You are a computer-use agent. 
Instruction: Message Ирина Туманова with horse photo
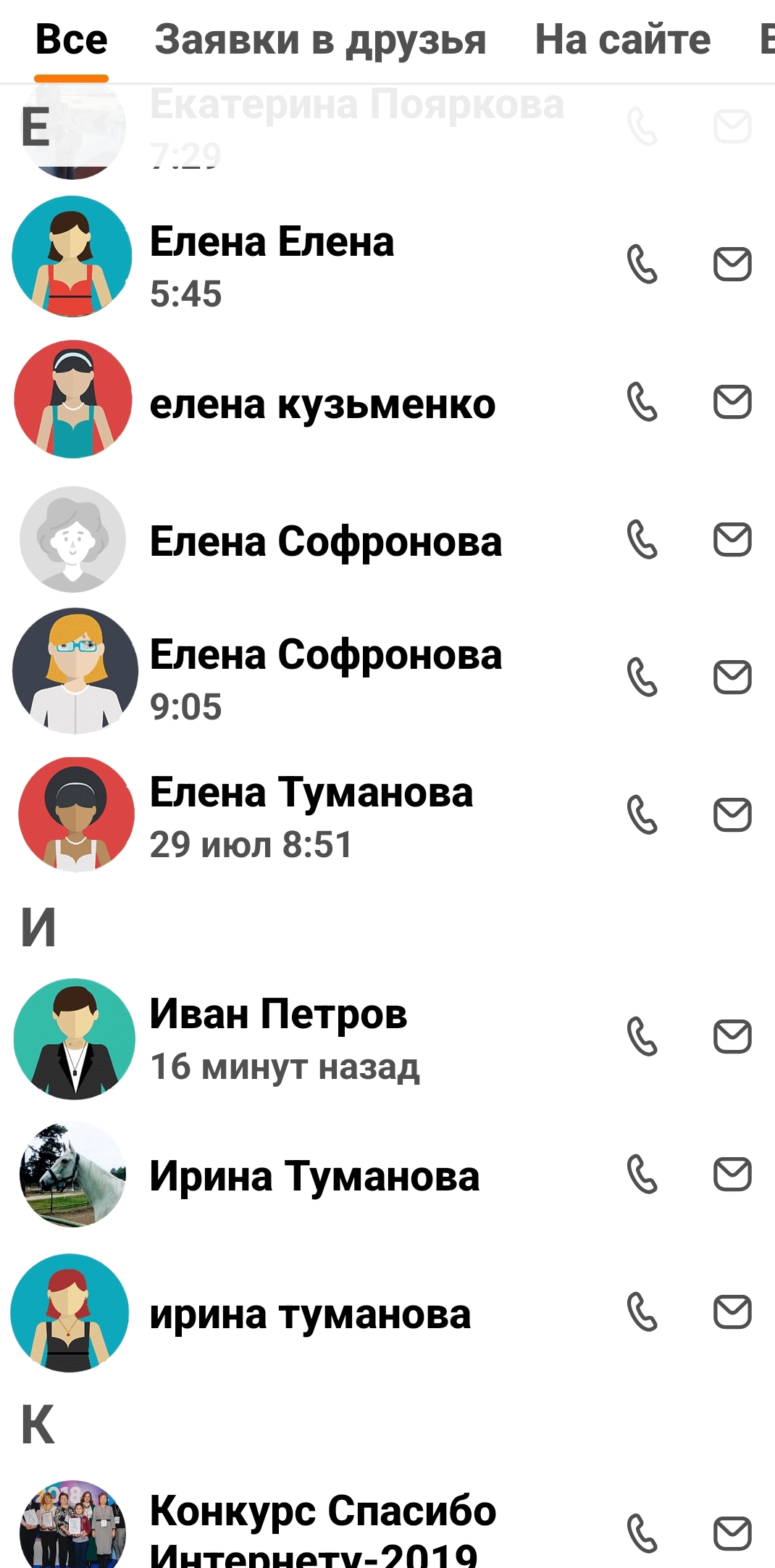pyautogui.click(x=732, y=1175)
